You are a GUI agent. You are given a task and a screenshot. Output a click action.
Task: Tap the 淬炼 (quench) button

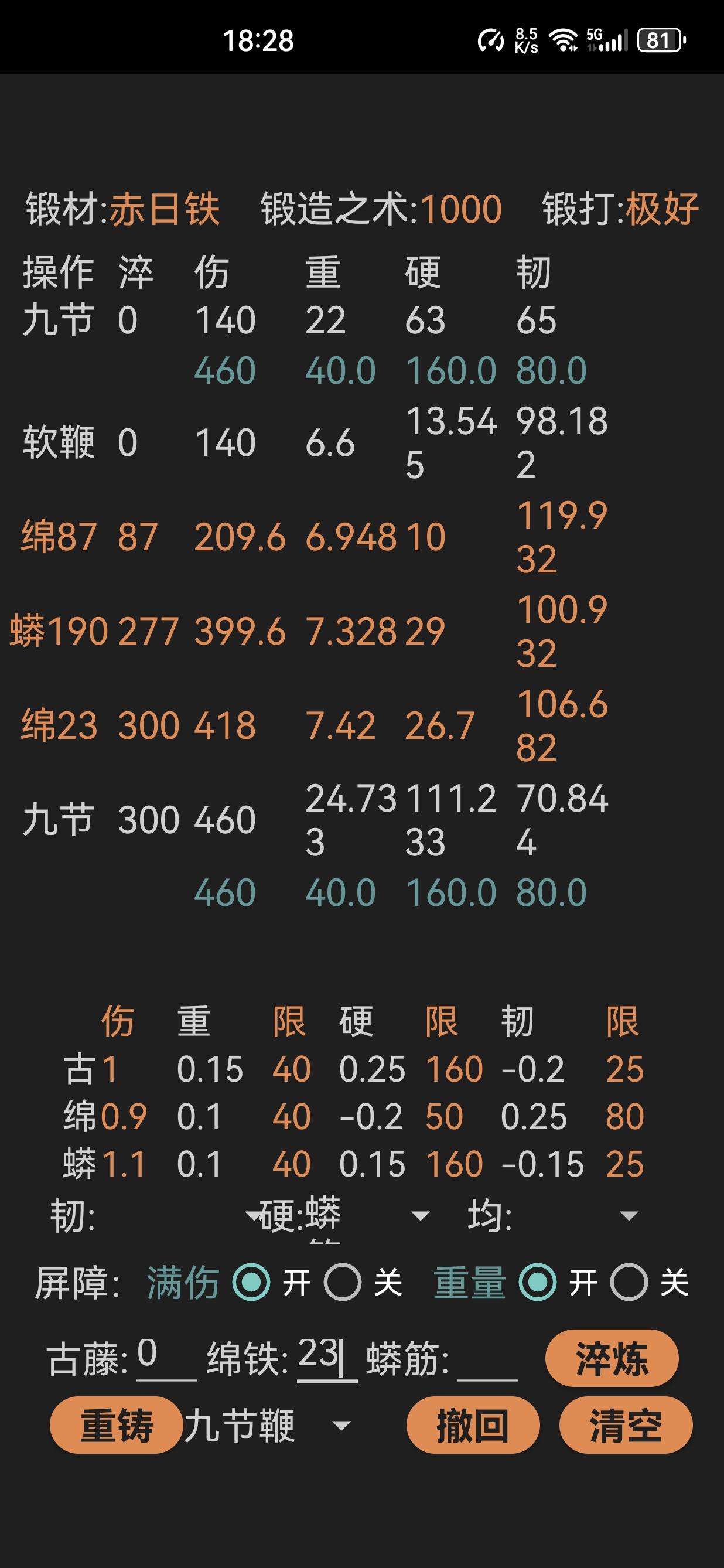612,1358
